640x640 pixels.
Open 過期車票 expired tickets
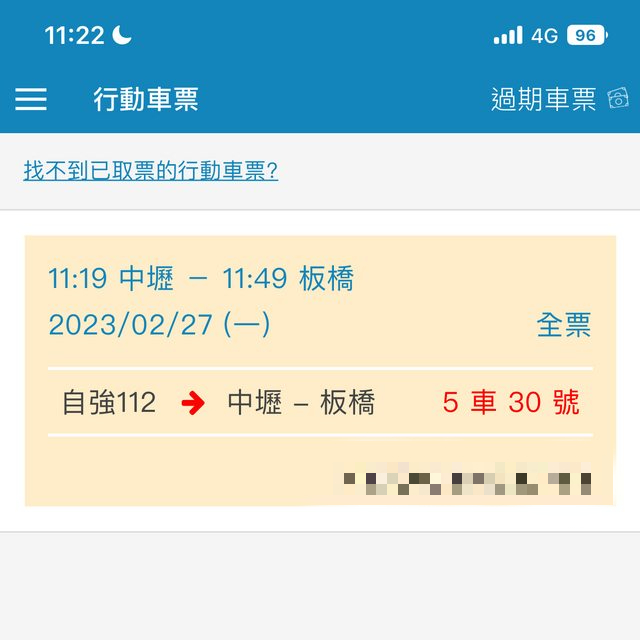pos(557,99)
